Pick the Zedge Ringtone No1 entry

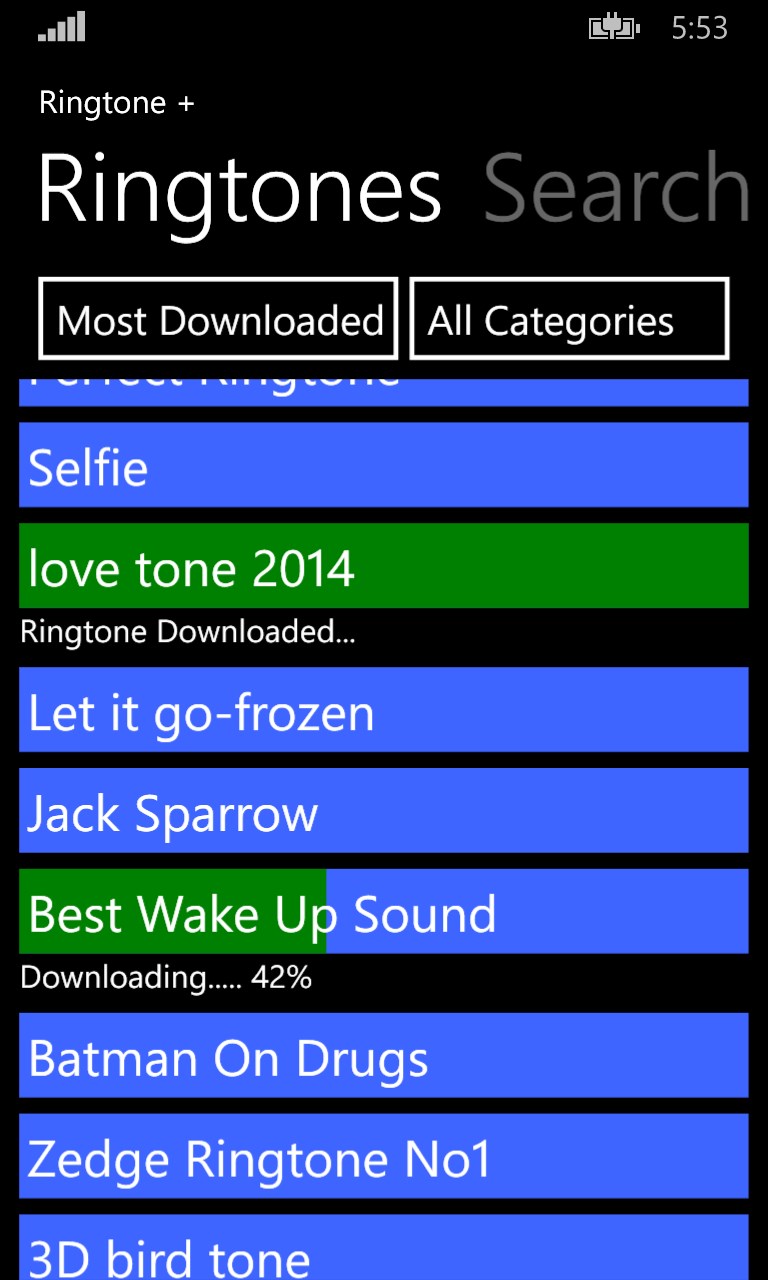click(x=383, y=1157)
